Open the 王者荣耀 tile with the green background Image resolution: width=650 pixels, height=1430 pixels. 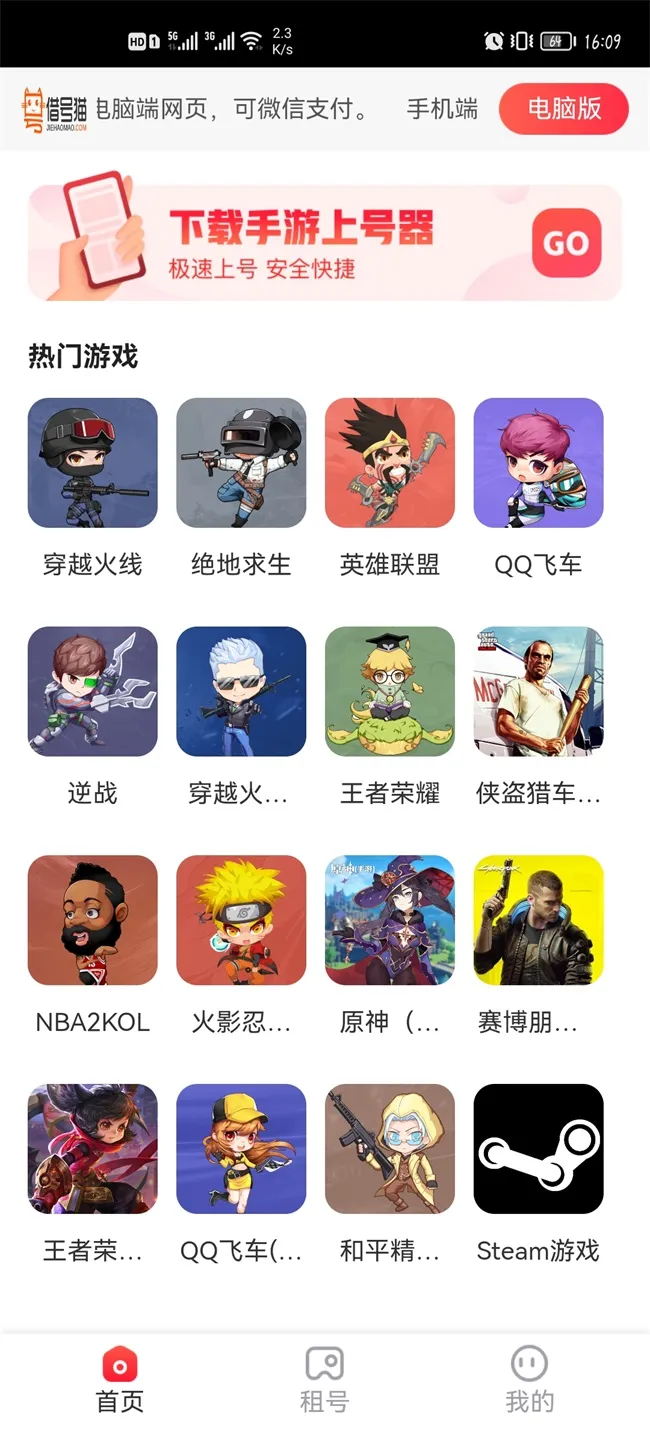[x=390, y=691]
